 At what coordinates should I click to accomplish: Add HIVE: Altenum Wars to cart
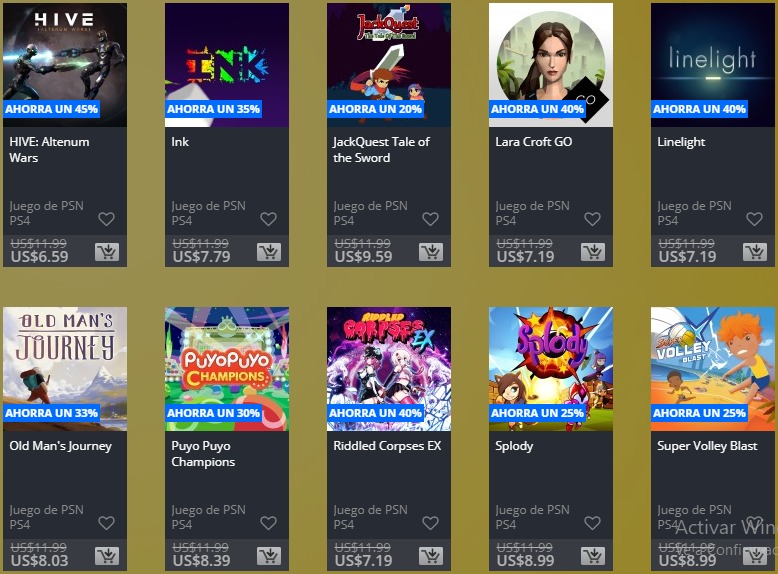(x=107, y=252)
